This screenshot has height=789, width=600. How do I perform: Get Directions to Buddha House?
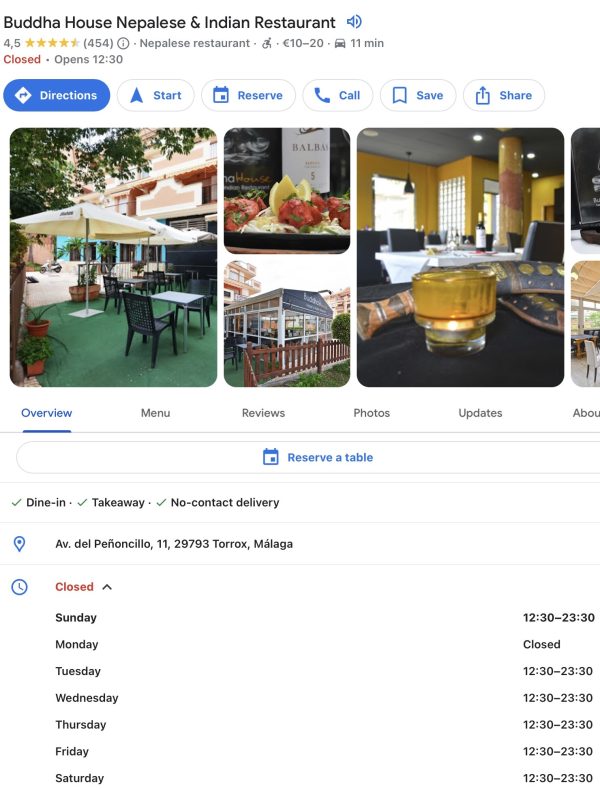[x=56, y=95]
